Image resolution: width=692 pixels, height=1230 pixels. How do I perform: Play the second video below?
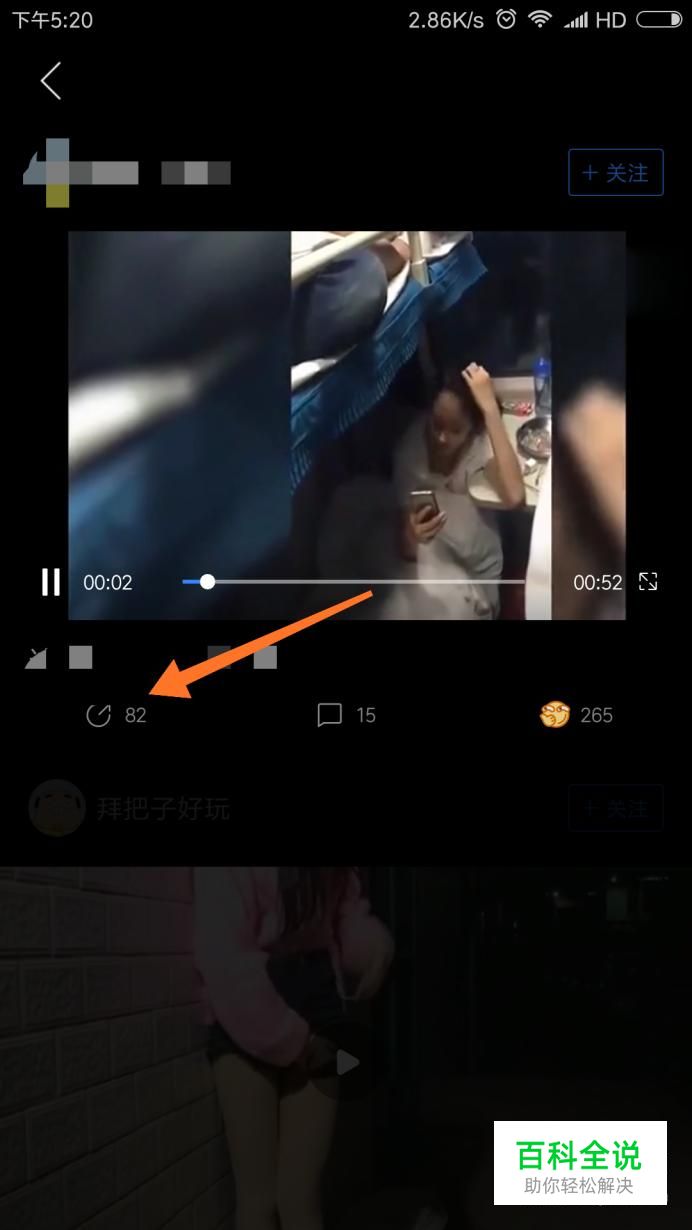click(x=346, y=1062)
